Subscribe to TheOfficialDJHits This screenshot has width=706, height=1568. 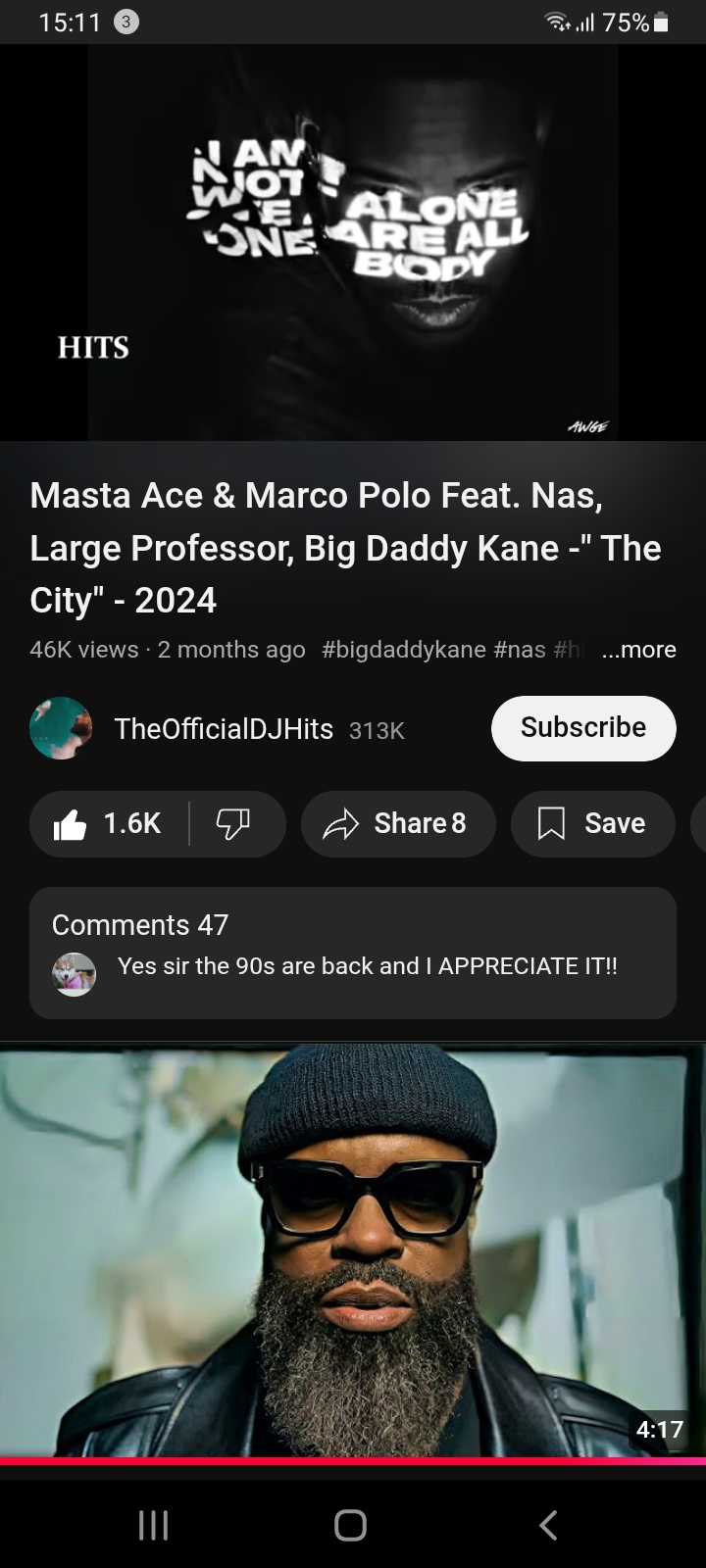click(x=582, y=728)
